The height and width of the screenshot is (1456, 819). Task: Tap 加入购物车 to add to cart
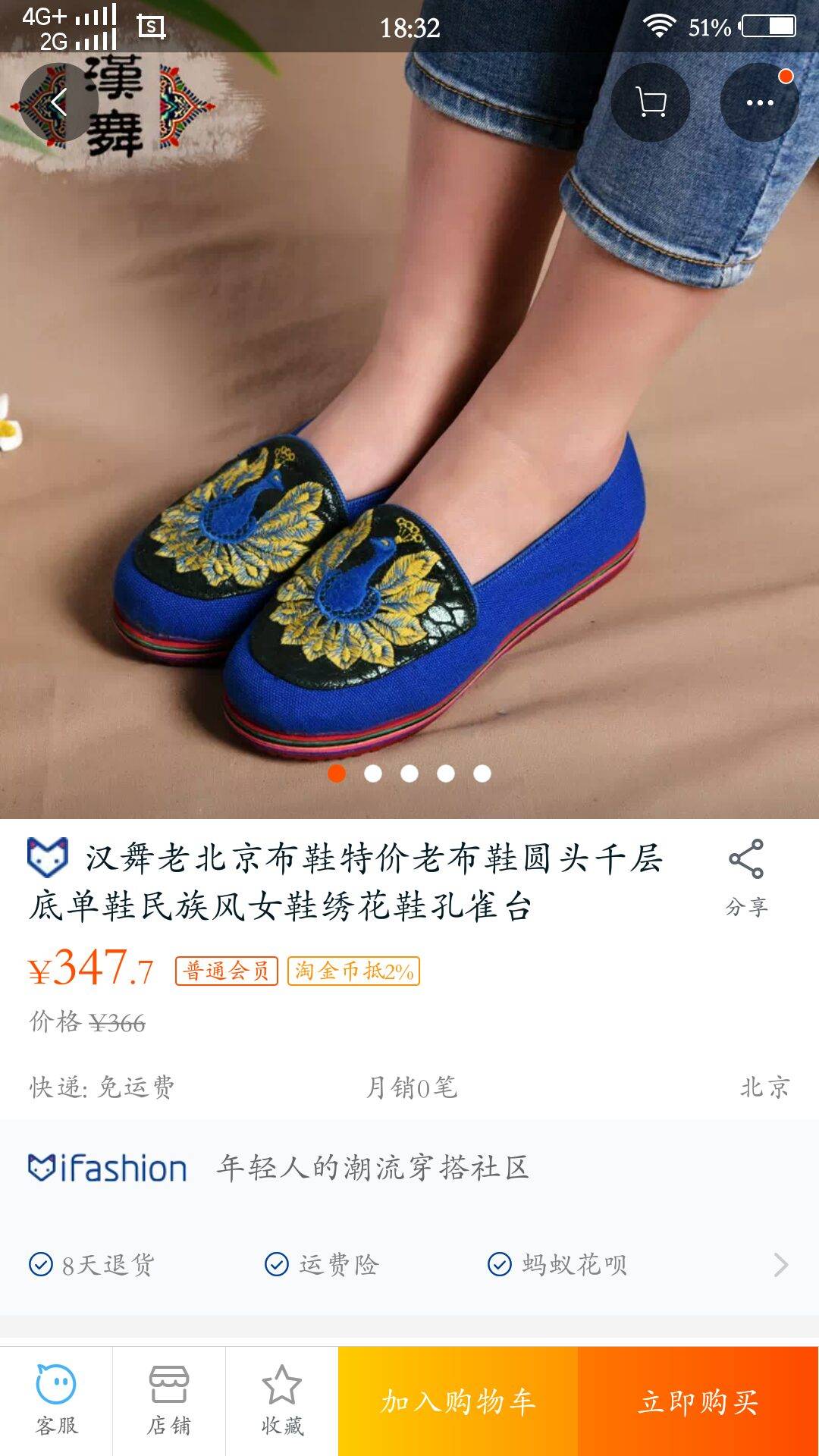pos(458,1401)
